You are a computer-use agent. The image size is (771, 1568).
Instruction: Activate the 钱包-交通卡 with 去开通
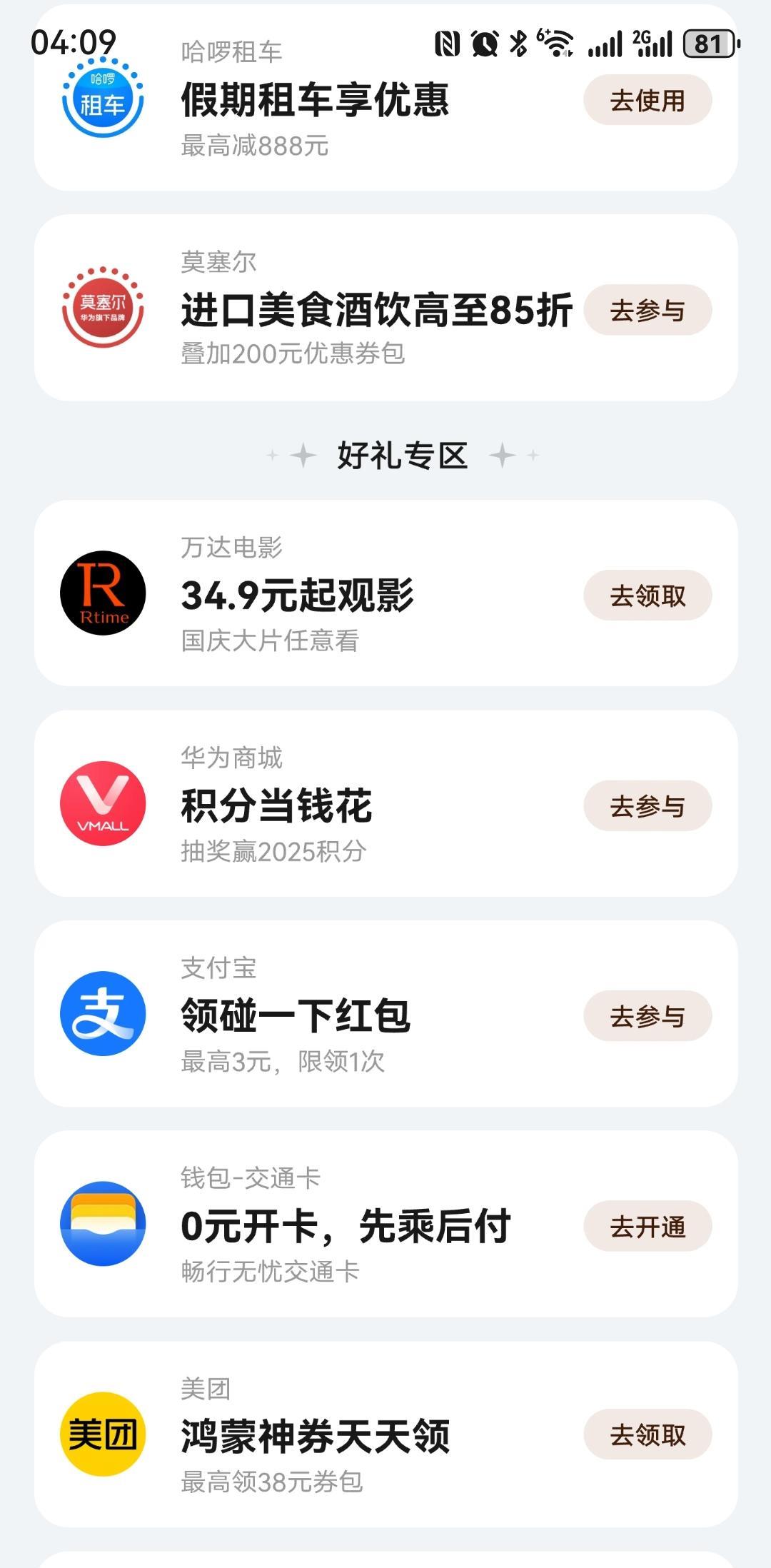click(x=647, y=1227)
